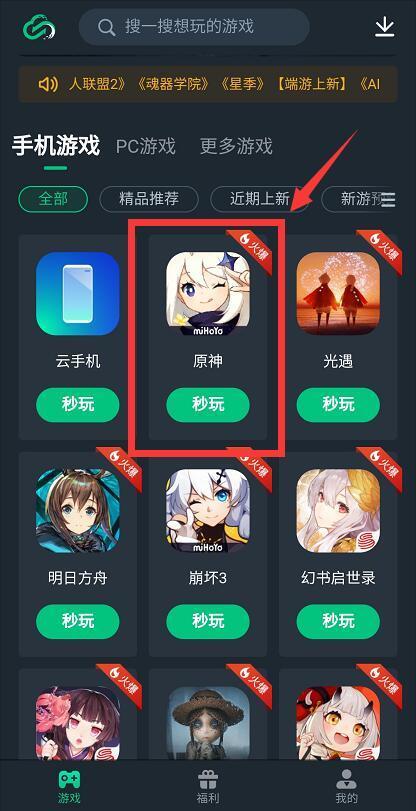The image size is (416, 811).
Task: Switch to the 福利 bottom tab
Action: click(208, 786)
